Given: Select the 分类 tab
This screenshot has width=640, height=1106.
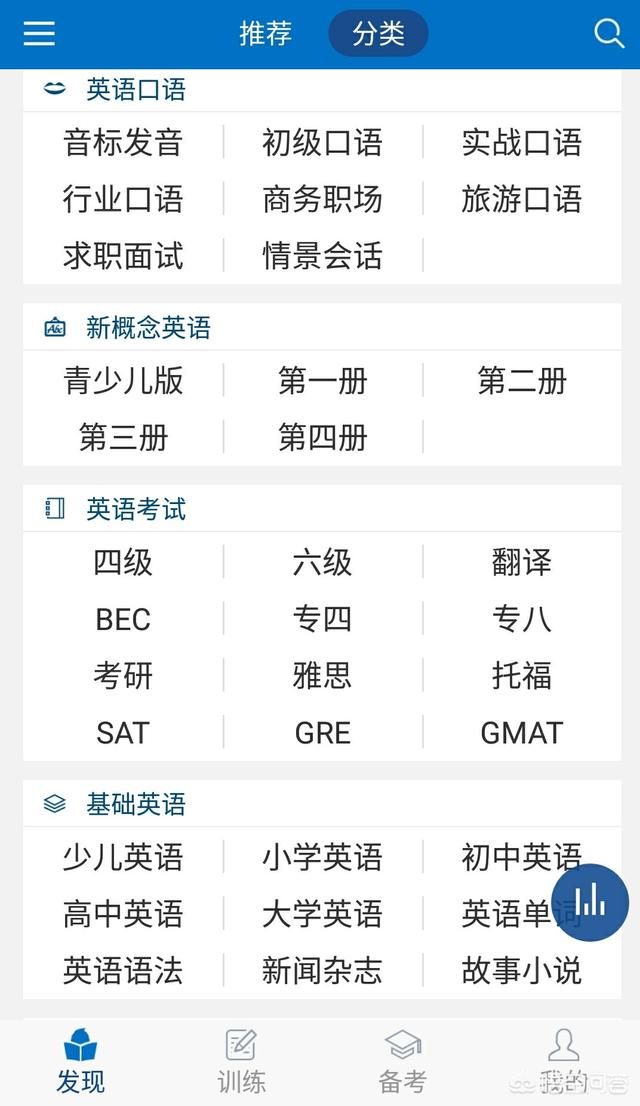Looking at the screenshot, I should [378, 33].
